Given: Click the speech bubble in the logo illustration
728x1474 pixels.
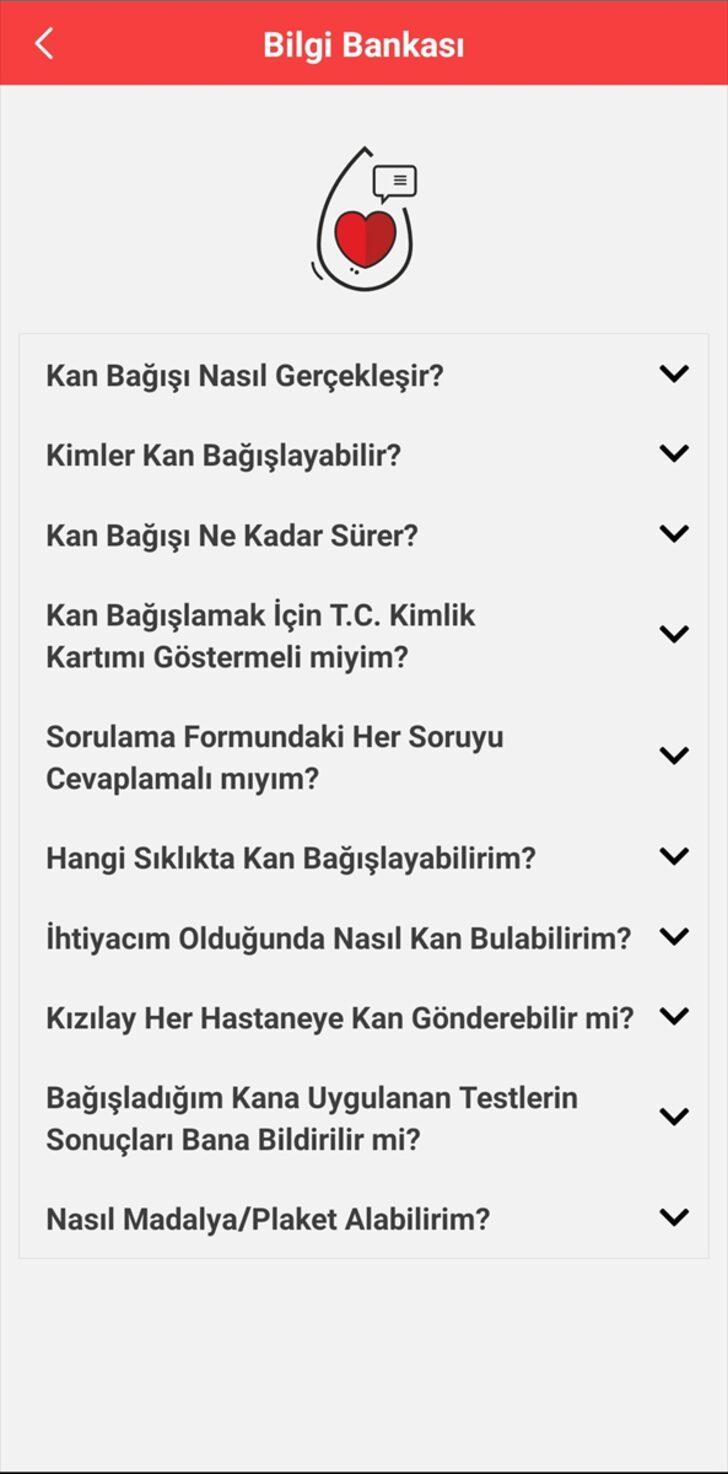Looking at the screenshot, I should pyautogui.click(x=396, y=180).
